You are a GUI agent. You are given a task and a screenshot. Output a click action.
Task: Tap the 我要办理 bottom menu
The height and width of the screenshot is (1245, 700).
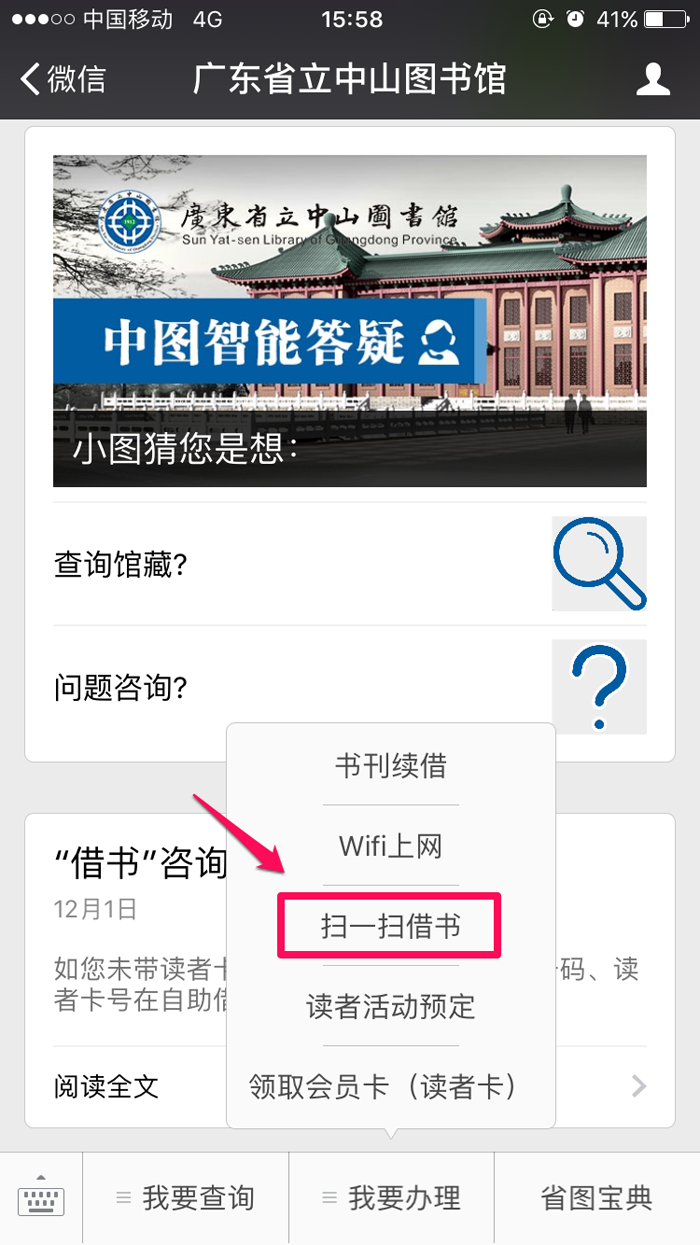click(392, 1198)
